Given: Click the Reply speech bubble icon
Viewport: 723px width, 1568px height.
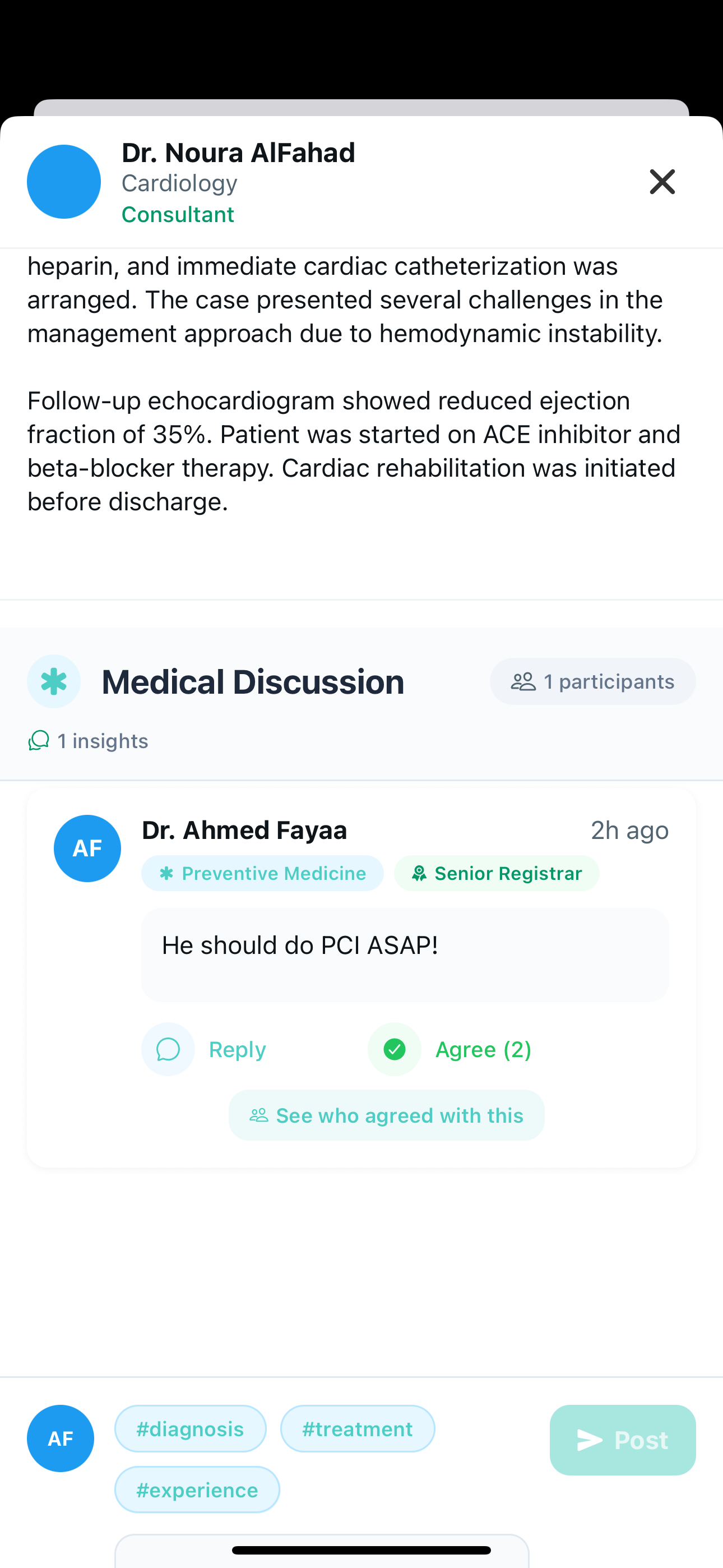Looking at the screenshot, I should pos(168,1049).
